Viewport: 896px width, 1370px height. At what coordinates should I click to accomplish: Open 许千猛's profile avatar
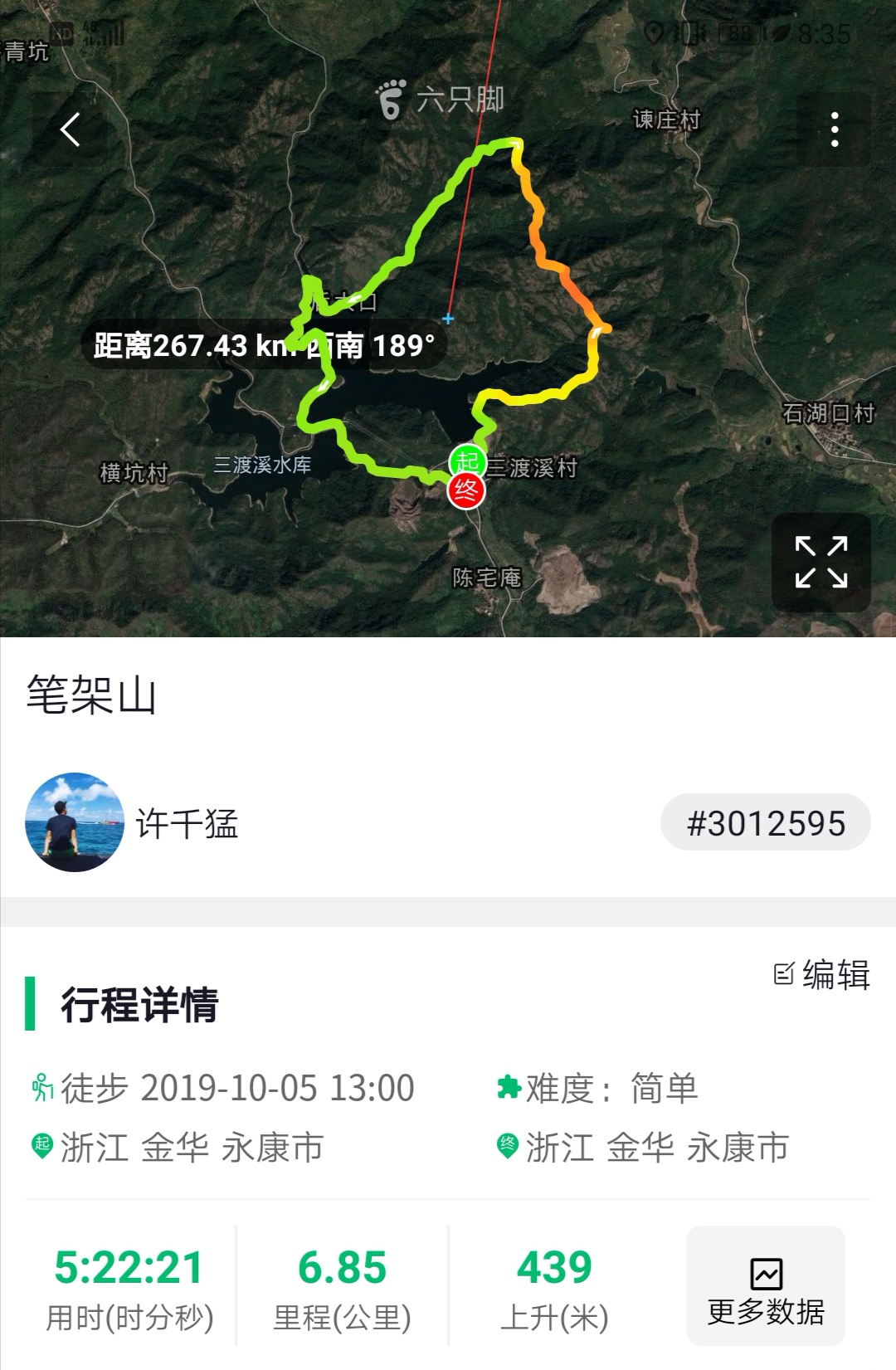tap(75, 822)
